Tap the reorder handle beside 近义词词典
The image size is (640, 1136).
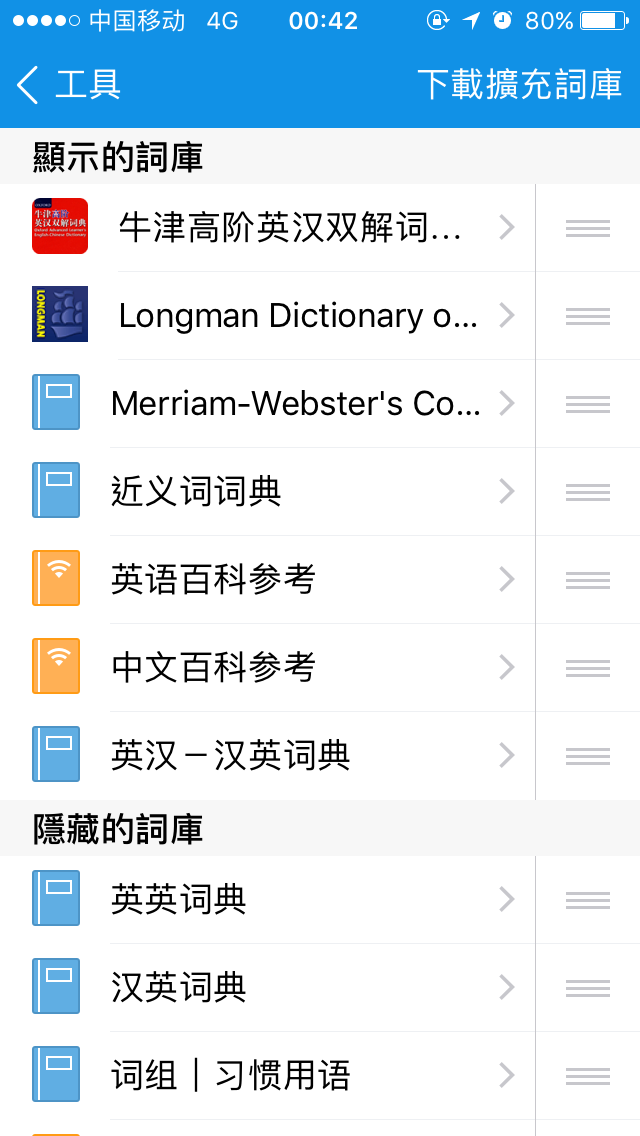tap(588, 492)
